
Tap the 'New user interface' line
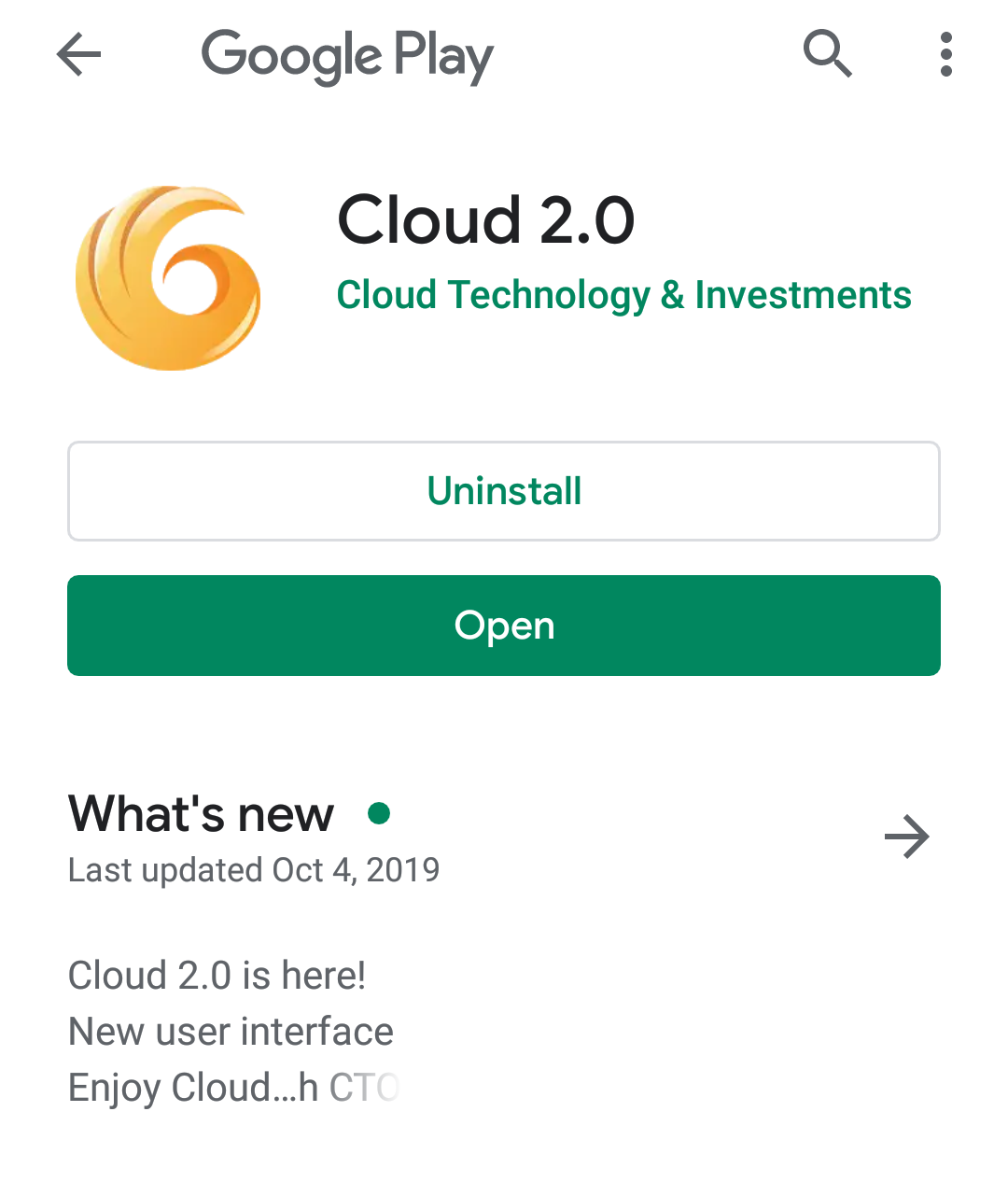pos(230,1031)
